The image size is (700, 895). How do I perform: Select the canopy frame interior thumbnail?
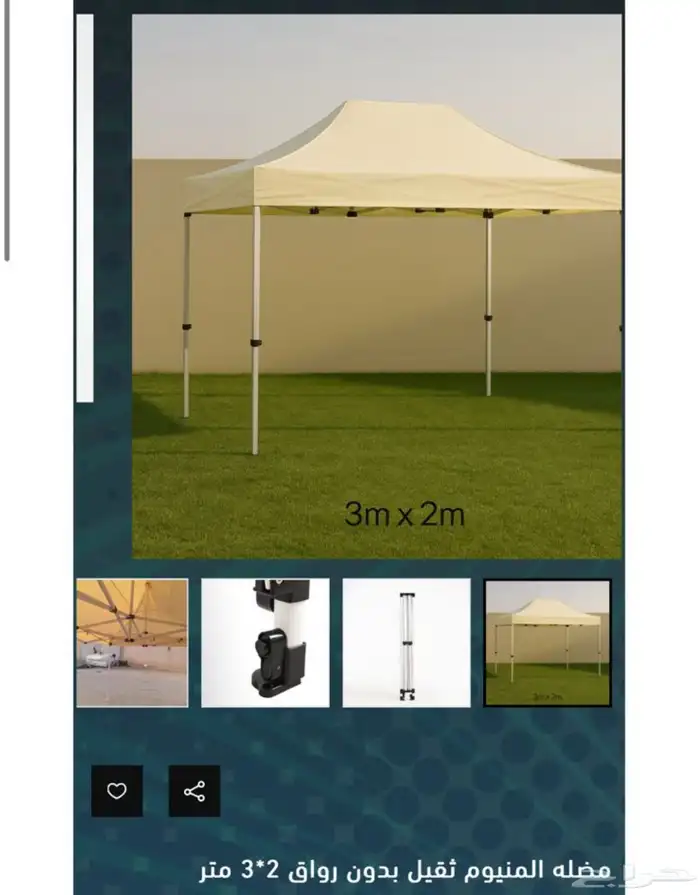coord(132,643)
